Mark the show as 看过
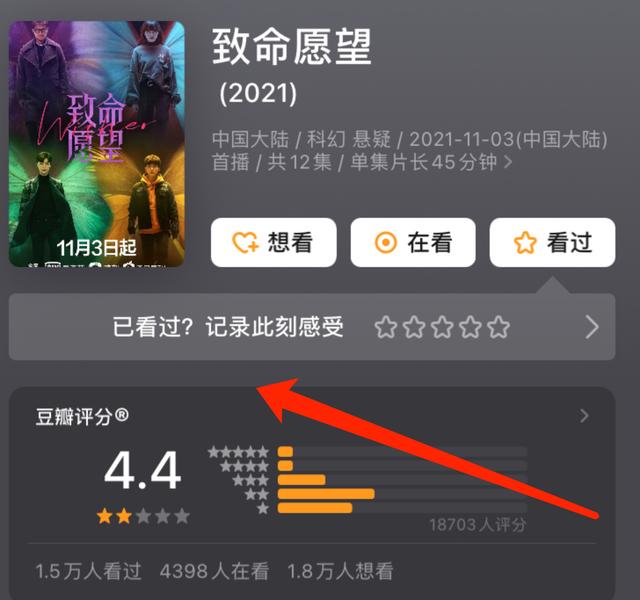Image resolution: width=640 pixels, height=600 pixels. 552,243
